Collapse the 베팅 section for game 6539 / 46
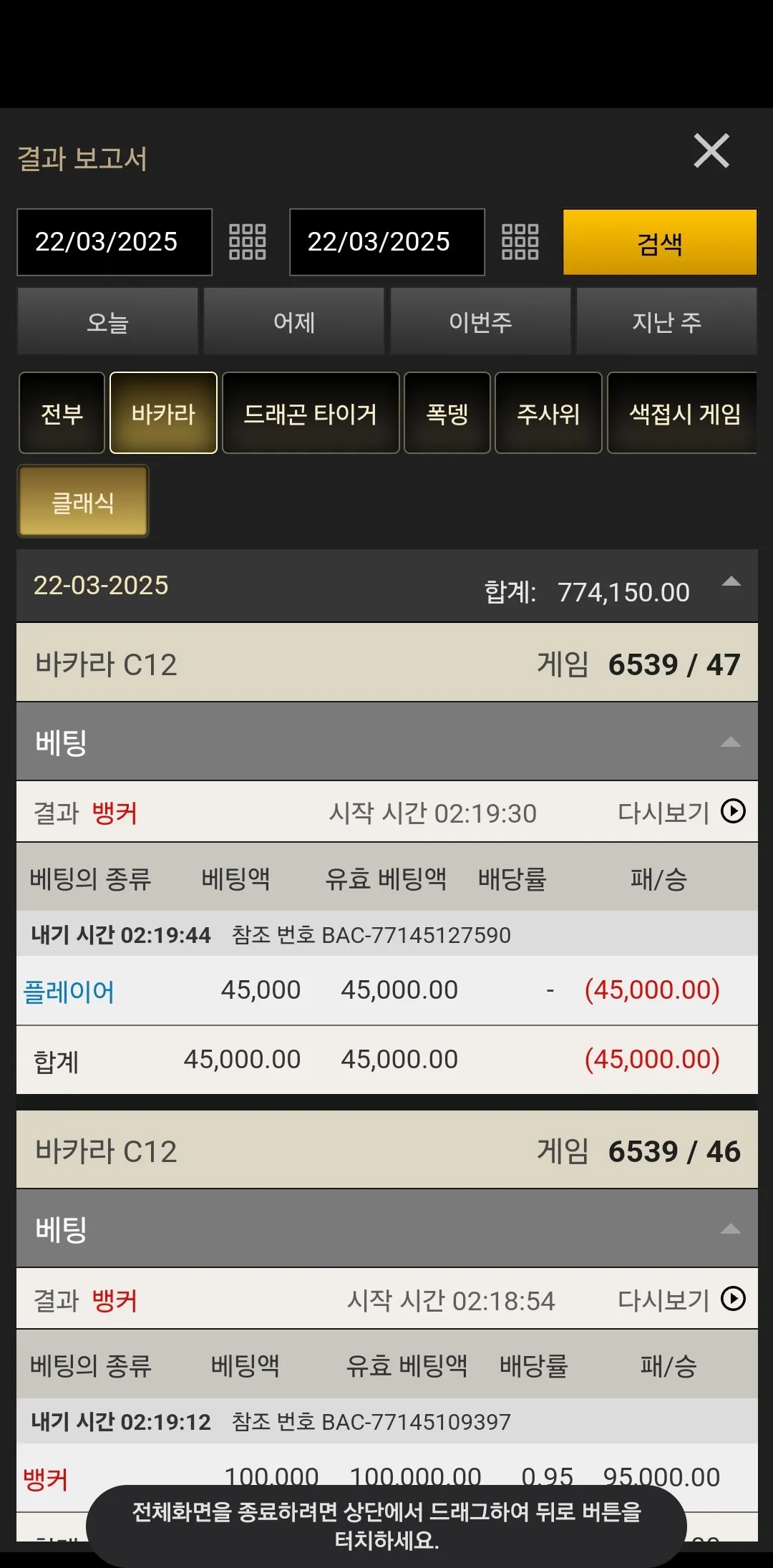Image resolution: width=773 pixels, height=1568 pixels. pyautogui.click(x=730, y=1229)
